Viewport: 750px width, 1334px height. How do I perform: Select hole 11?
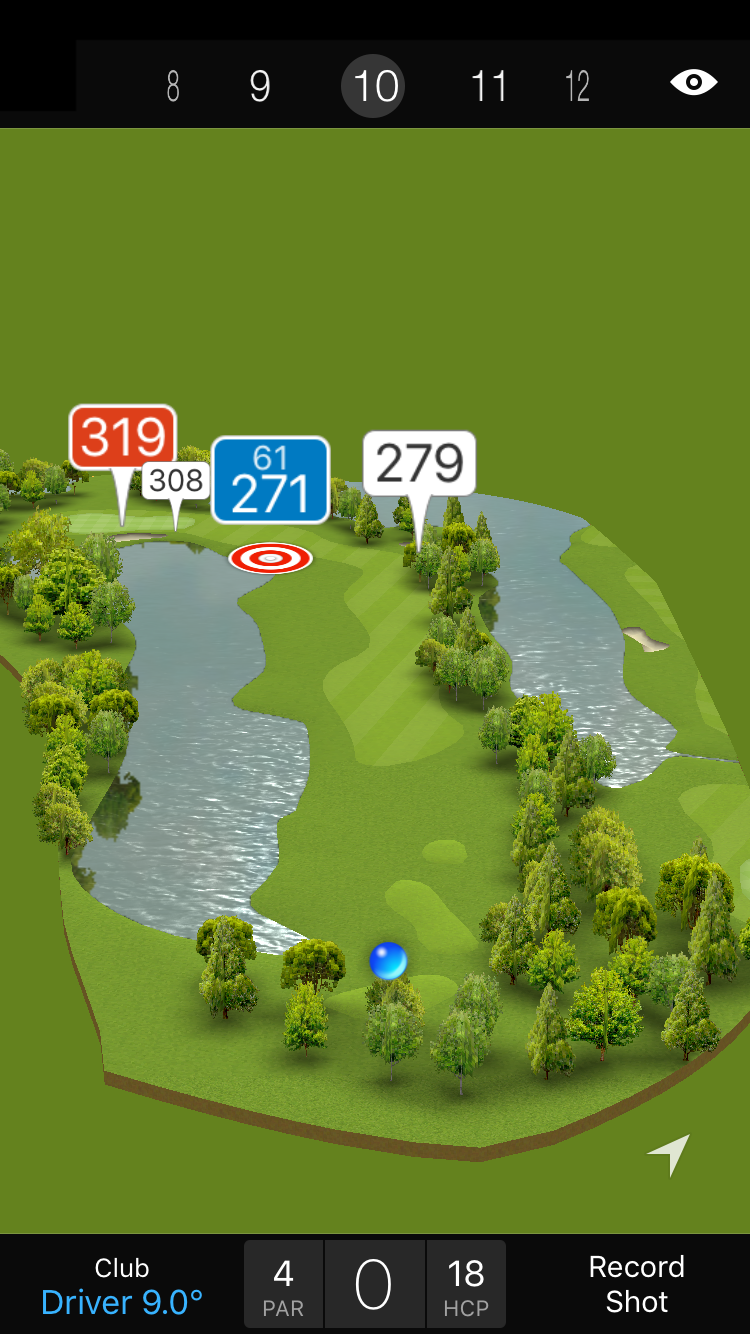[489, 87]
